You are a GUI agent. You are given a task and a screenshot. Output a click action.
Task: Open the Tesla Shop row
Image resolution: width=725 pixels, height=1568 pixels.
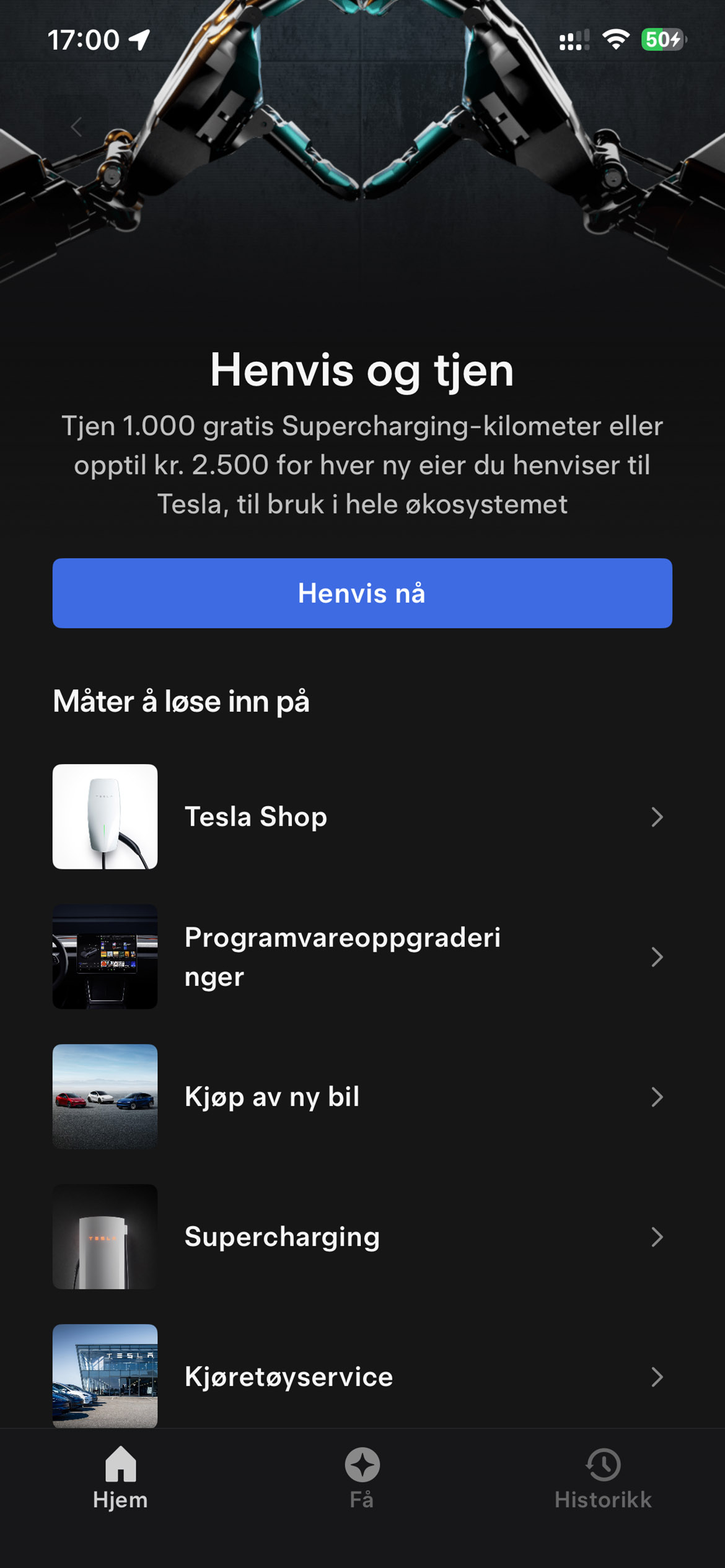click(362, 816)
